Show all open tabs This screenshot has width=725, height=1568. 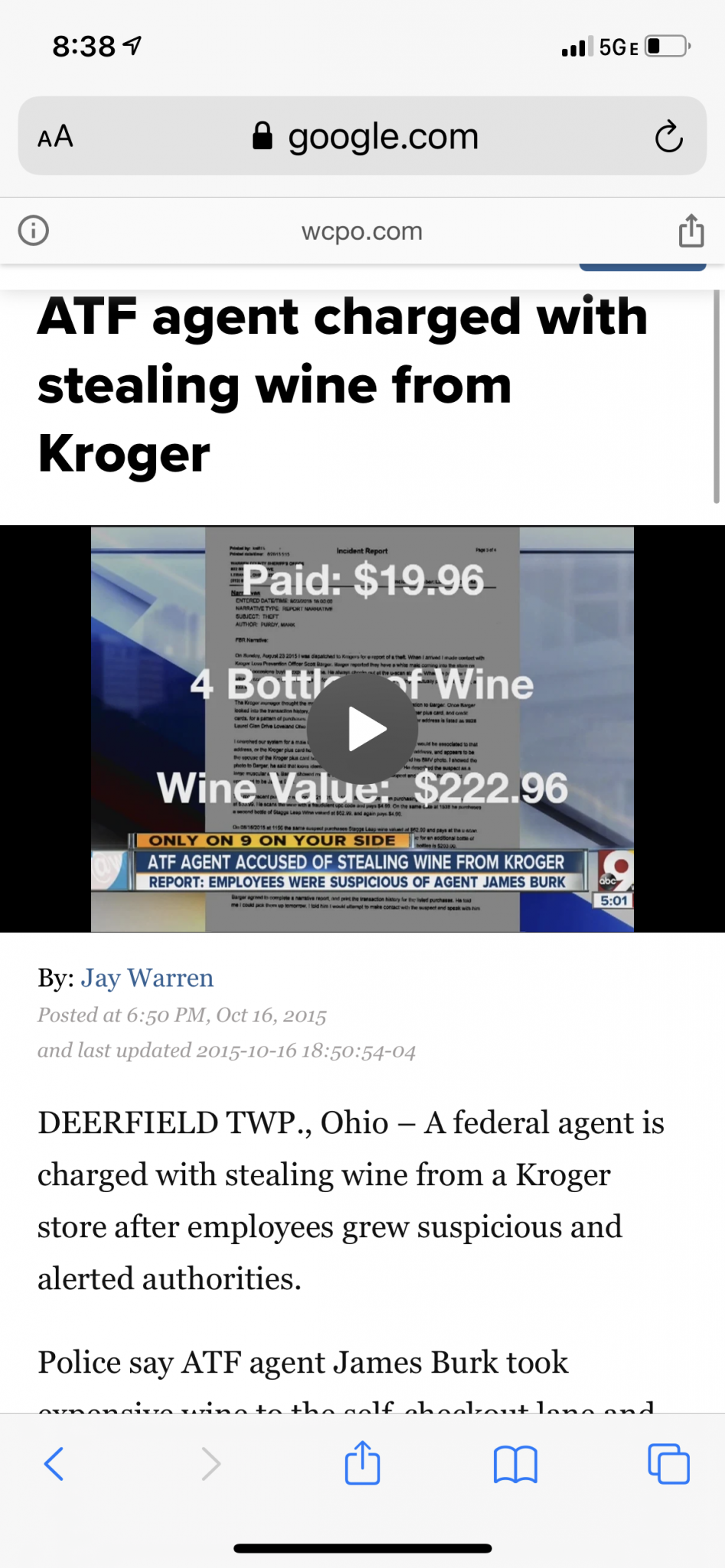[668, 1464]
